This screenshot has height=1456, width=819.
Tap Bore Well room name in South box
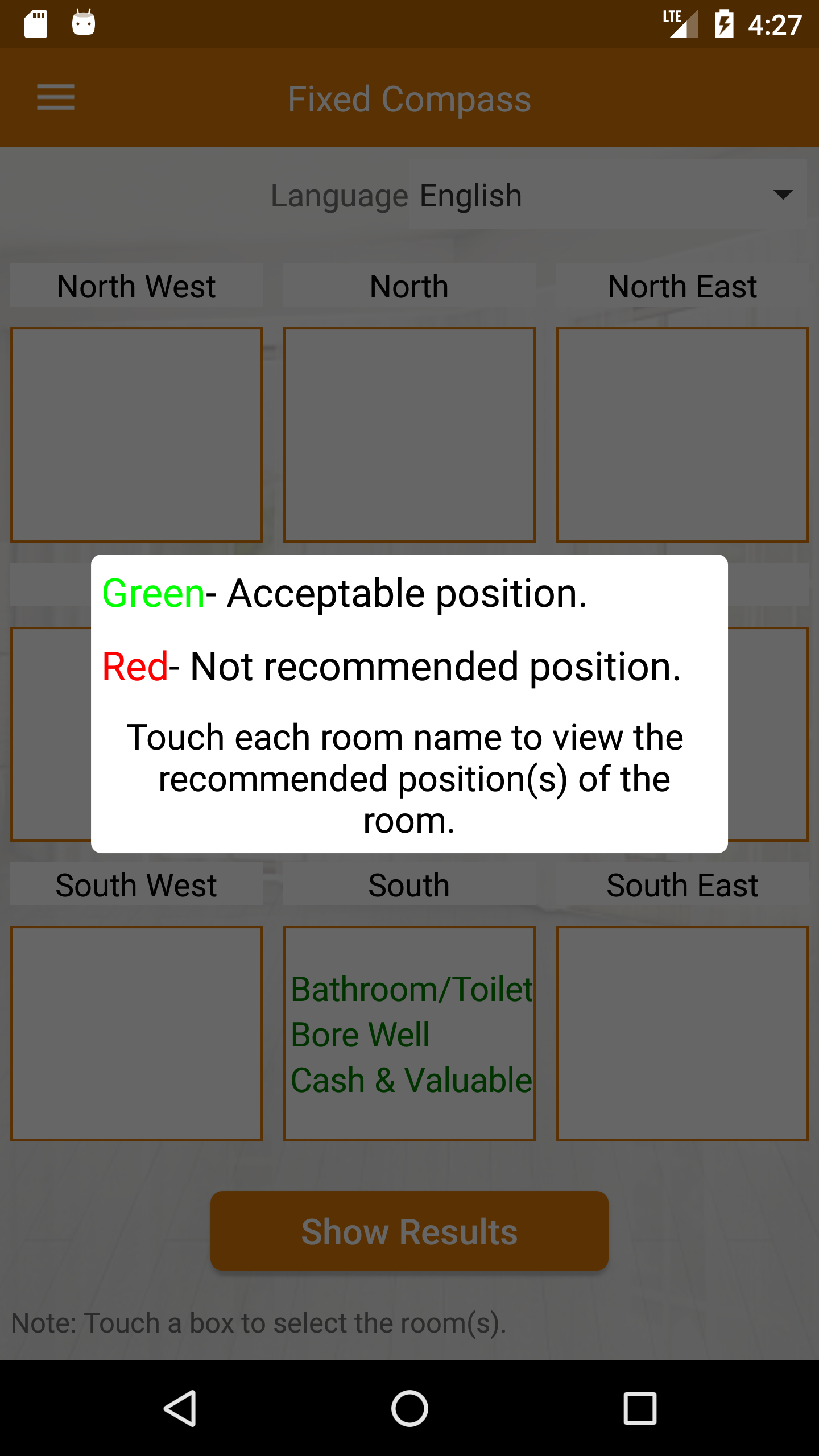[x=361, y=1035]
